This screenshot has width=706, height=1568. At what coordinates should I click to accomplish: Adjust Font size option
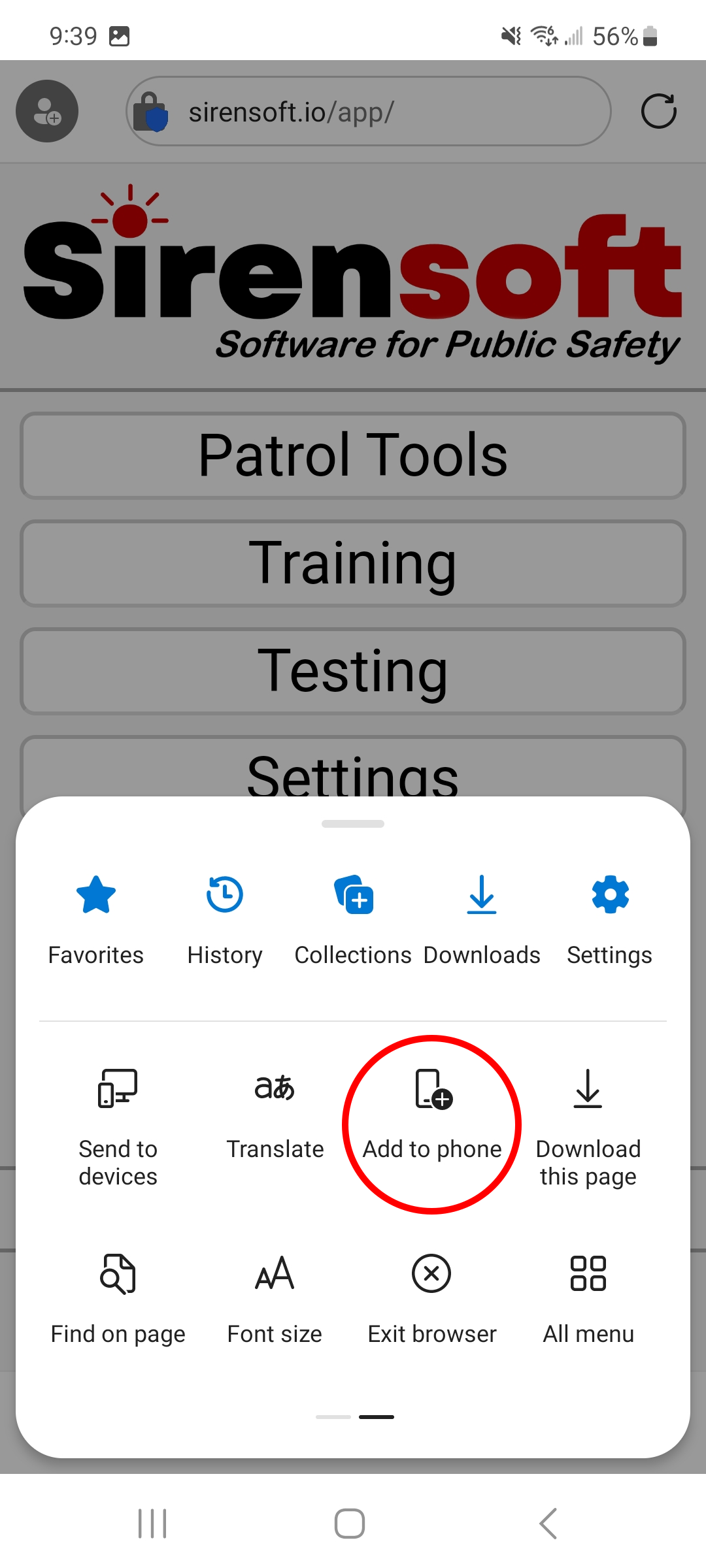(x=275, y=1300)
